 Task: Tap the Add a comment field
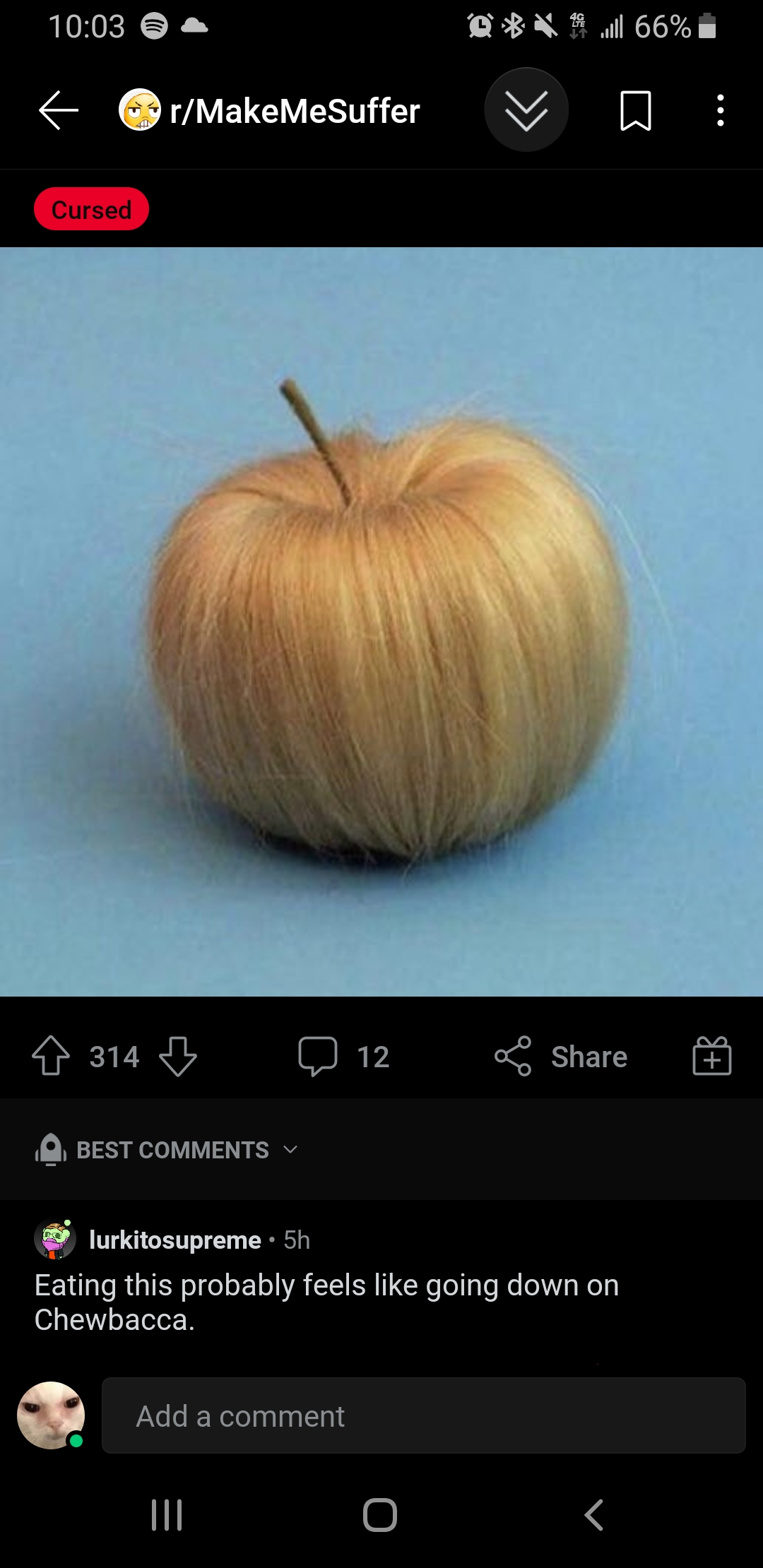point(423,1415)
